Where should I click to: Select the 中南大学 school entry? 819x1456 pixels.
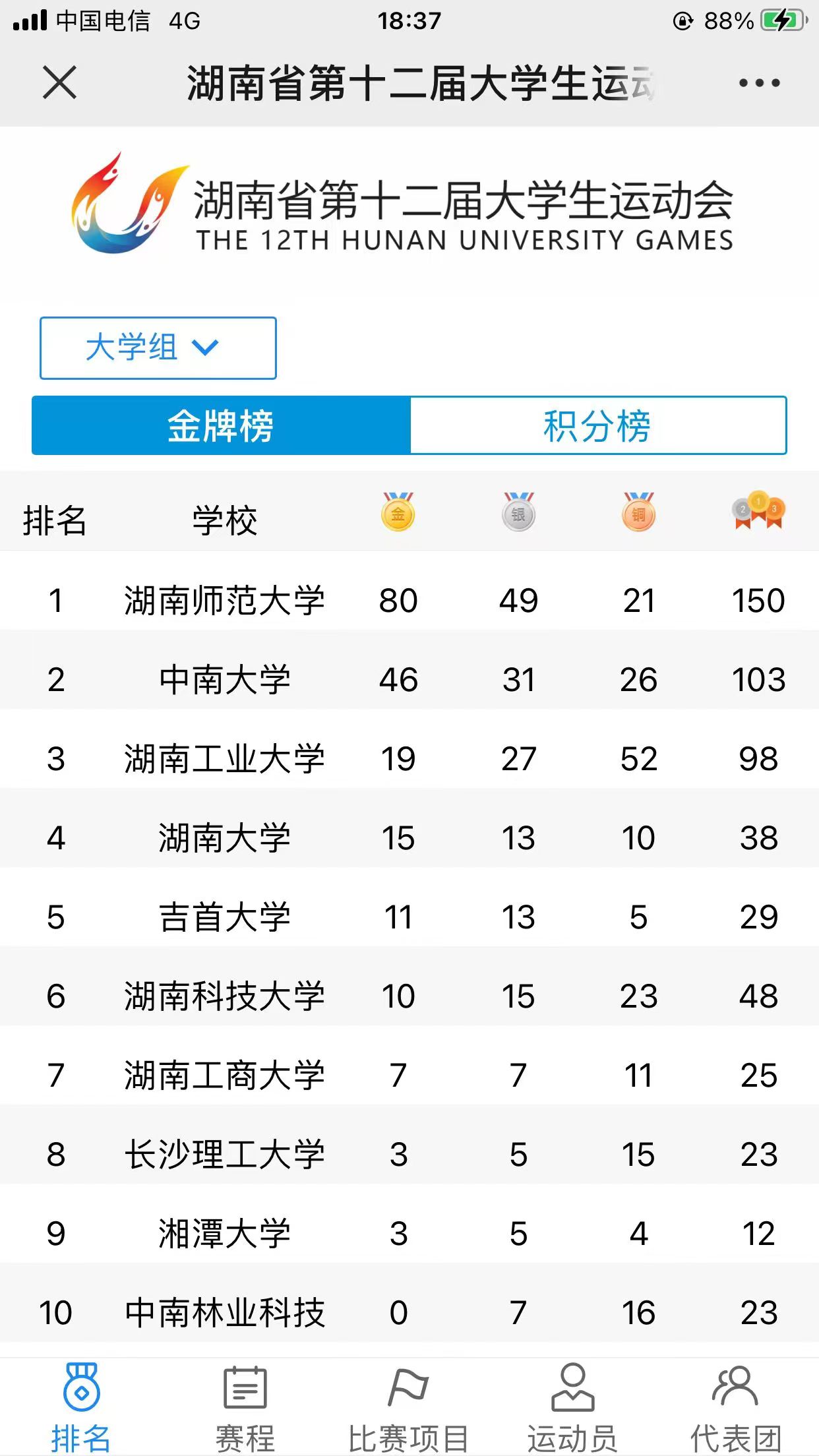tap(226, 678)
